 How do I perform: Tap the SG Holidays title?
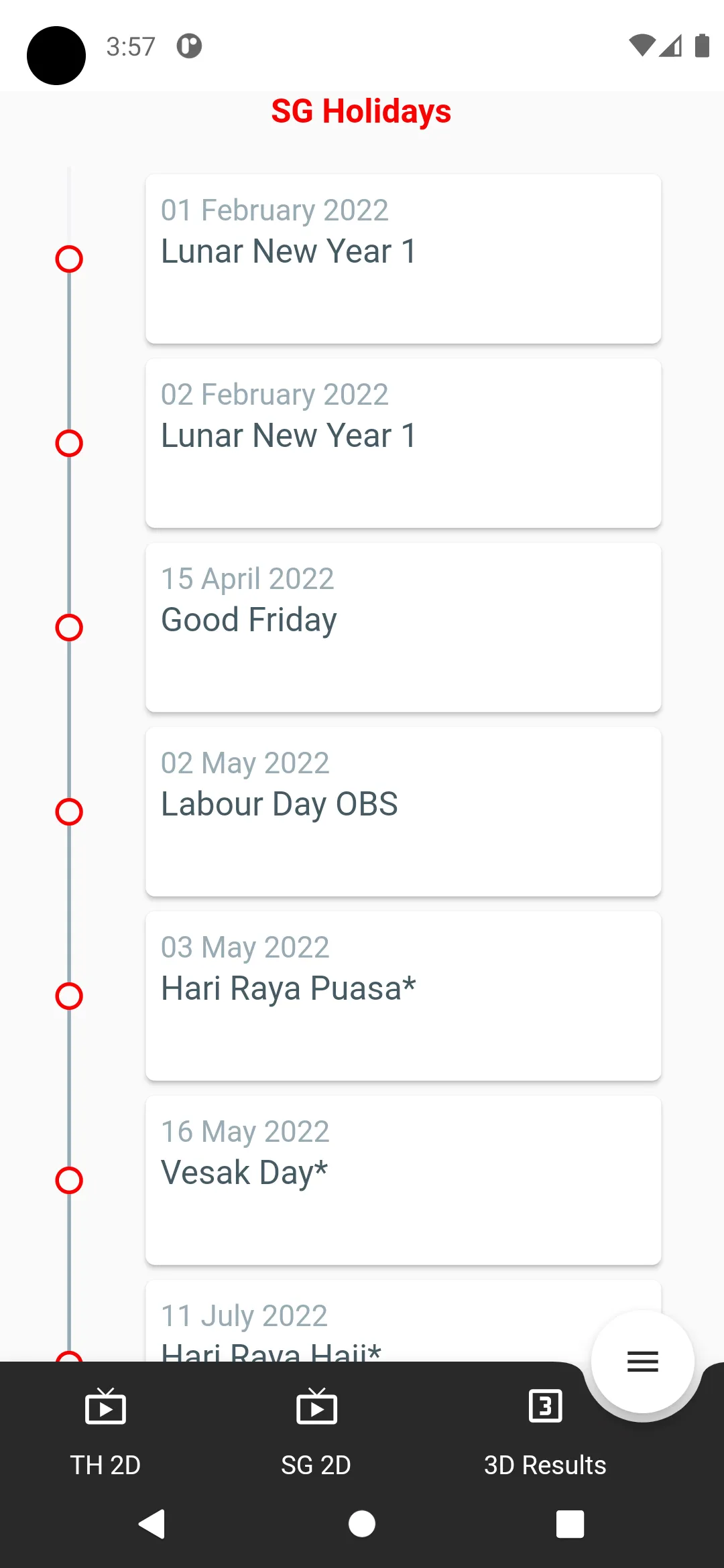point(362,111)
